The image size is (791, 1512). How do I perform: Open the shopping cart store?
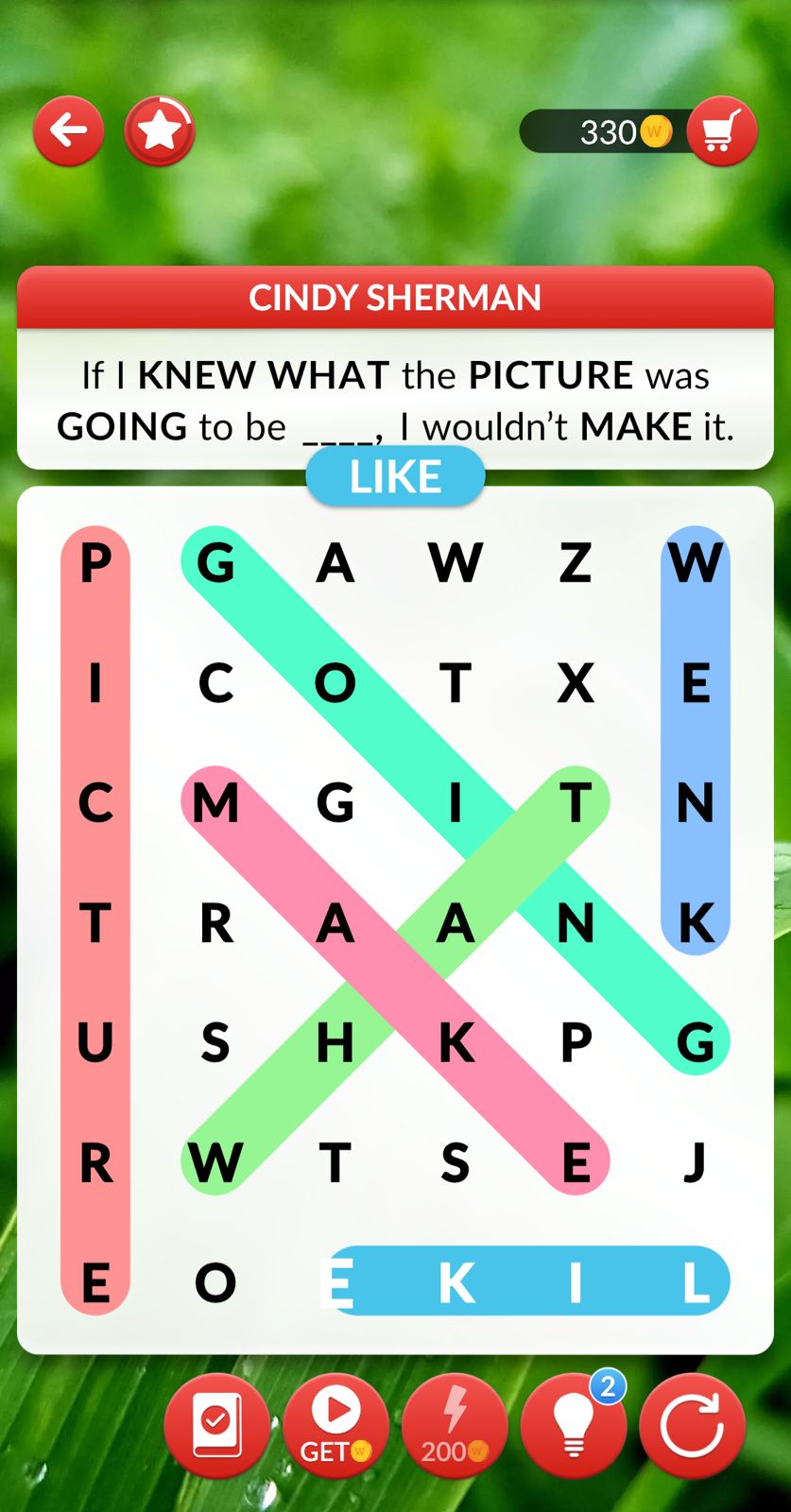point(721,130)
